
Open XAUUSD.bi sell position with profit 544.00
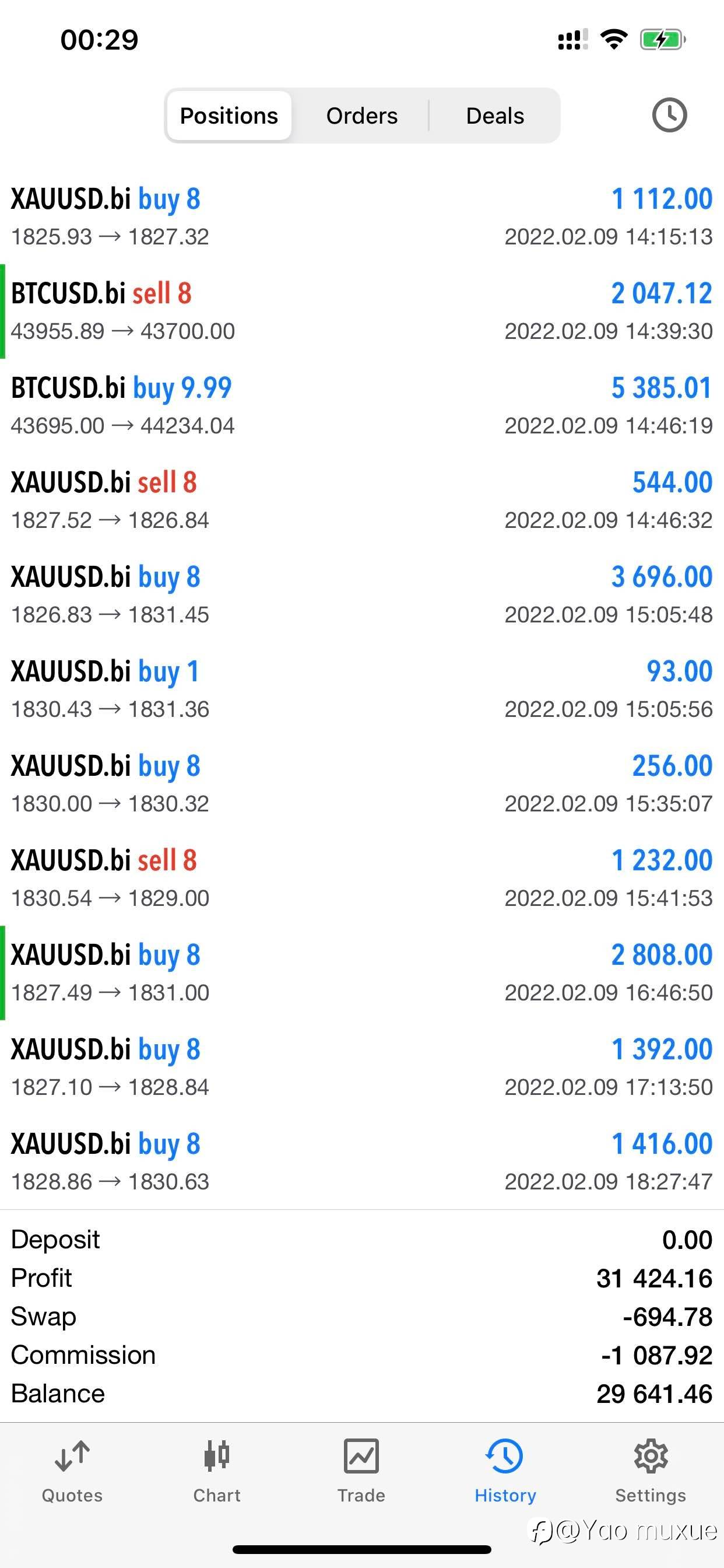click(x=362, y=501)
